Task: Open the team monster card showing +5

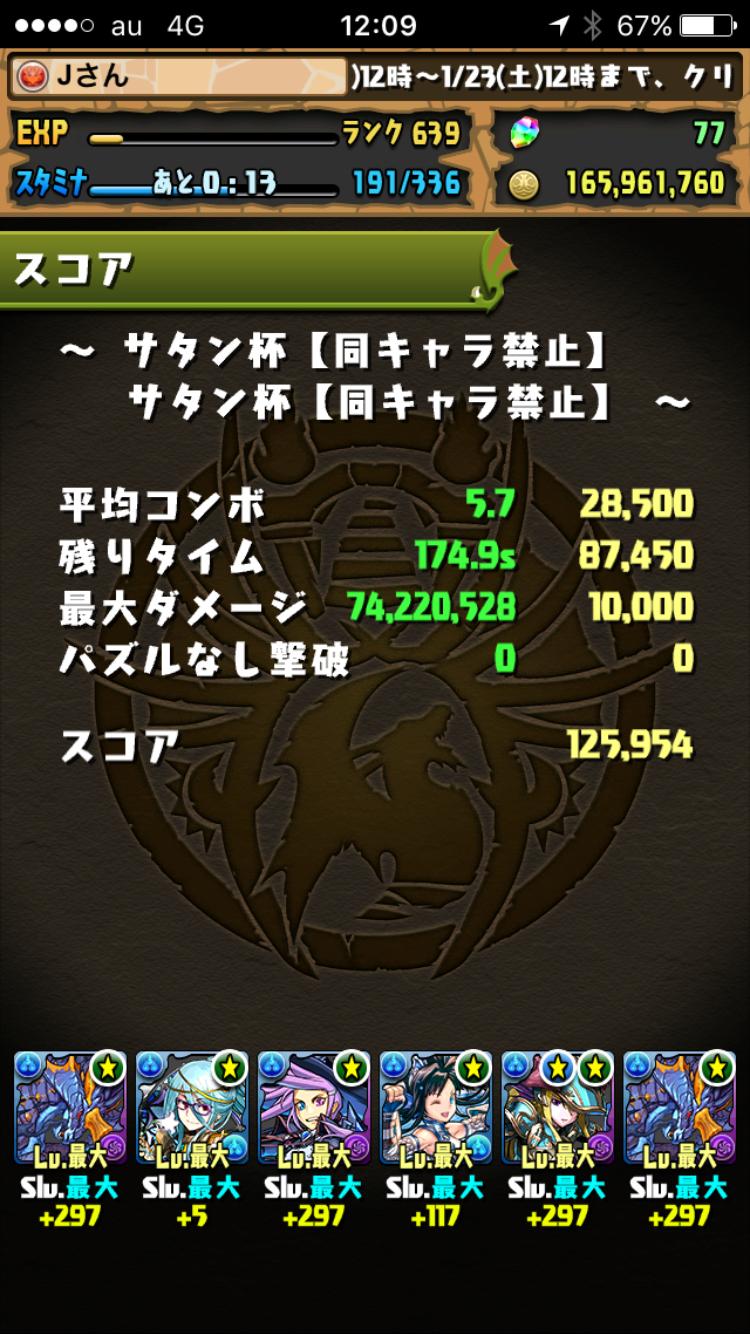Action: (x=192, y=1107)
